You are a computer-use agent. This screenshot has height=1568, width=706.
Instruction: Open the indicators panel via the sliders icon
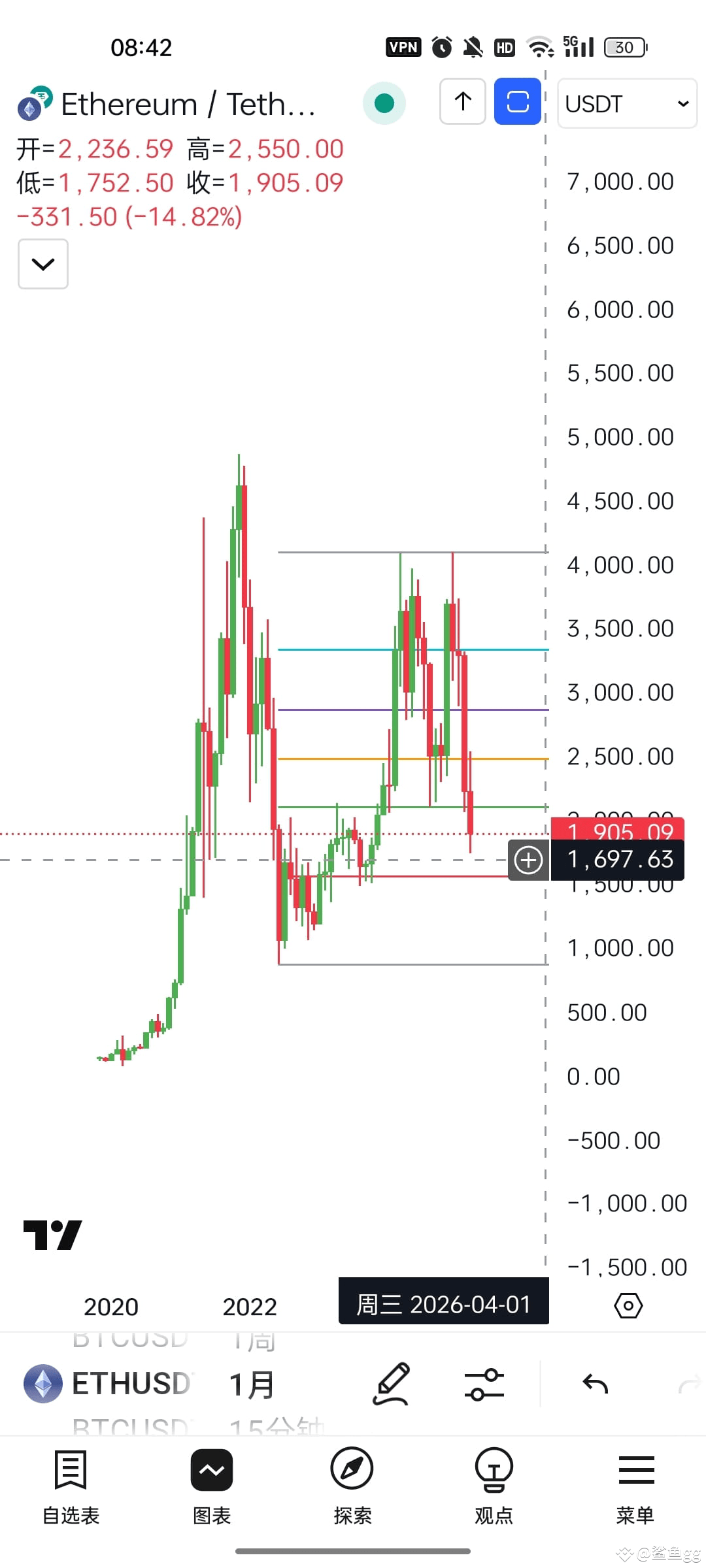point(484,1383)
